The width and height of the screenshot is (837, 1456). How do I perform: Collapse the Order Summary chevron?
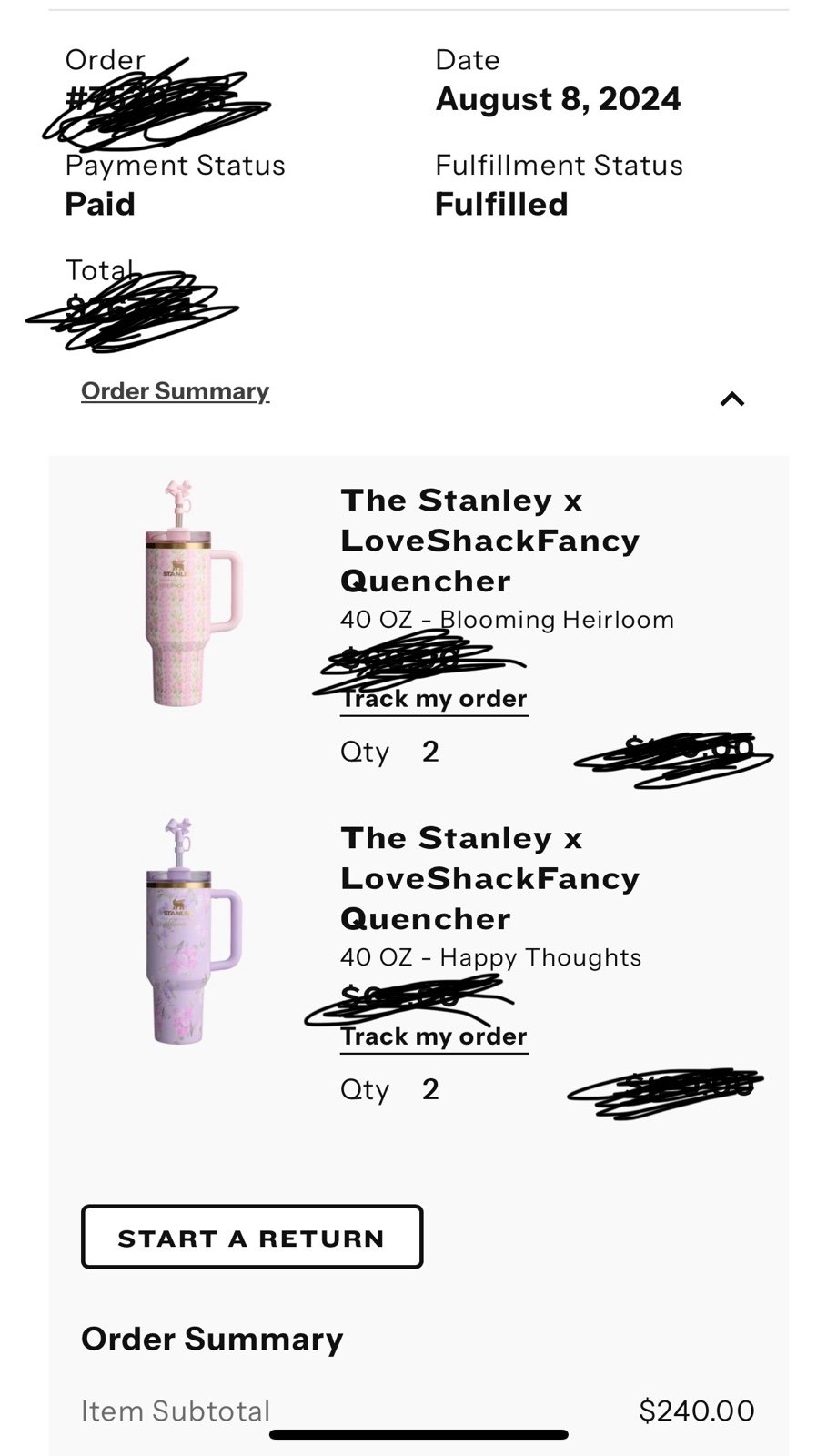pyautogui.click(x=732, y=399)
